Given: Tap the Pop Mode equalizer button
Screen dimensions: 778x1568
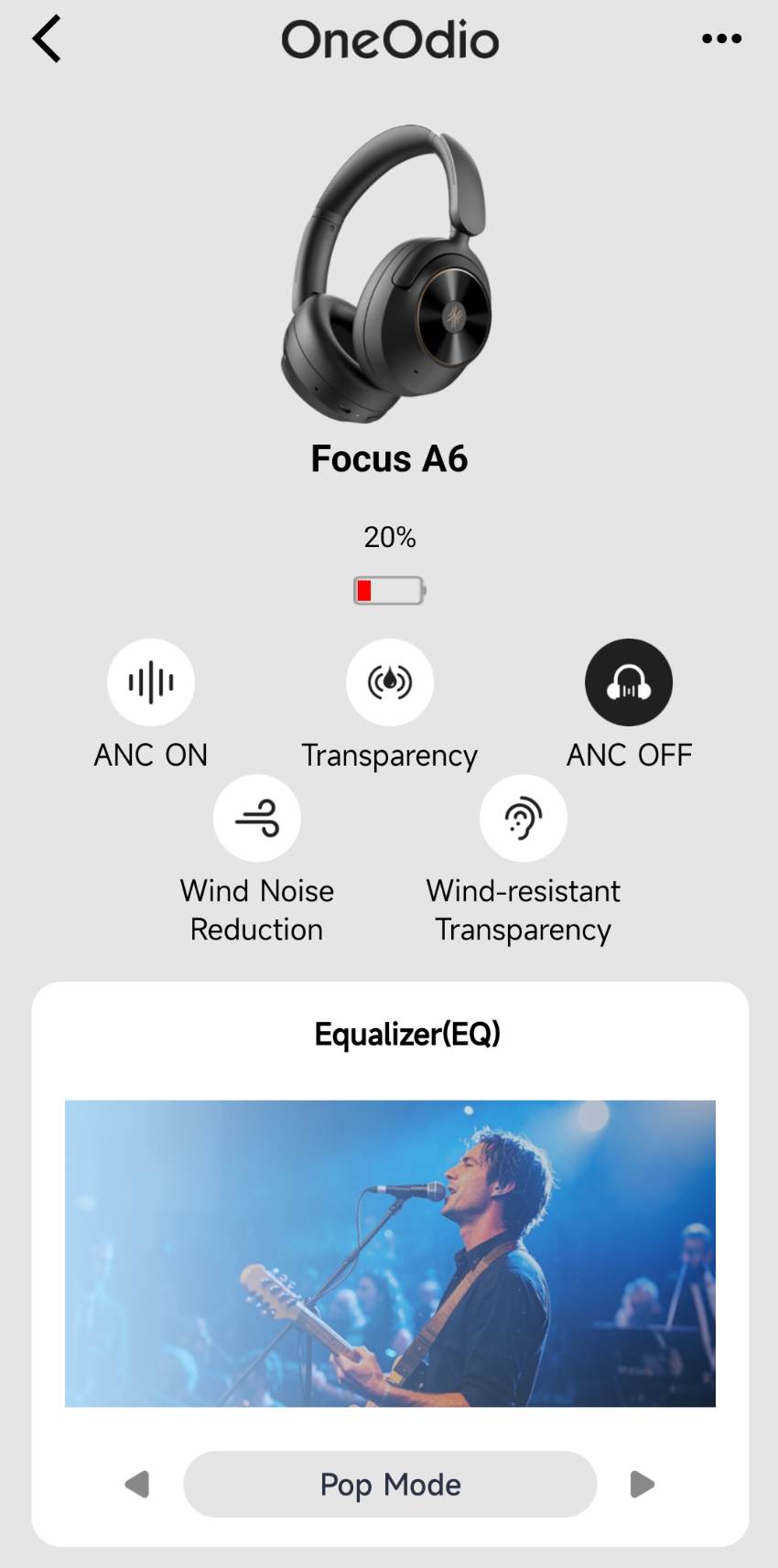Looking at the screenshot, I should click(x=390, y=1484).
